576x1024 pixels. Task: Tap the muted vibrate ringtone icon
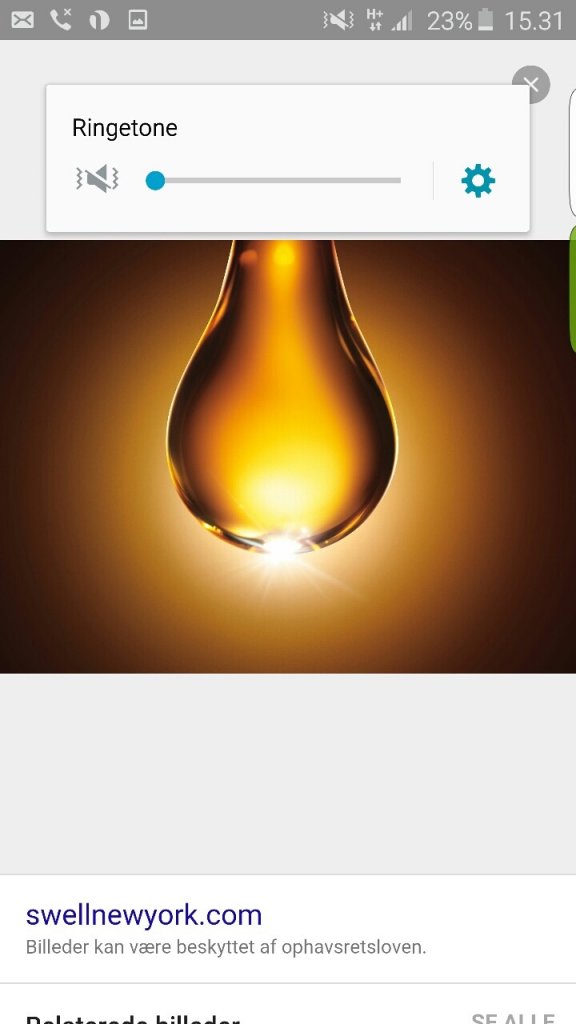97,178
